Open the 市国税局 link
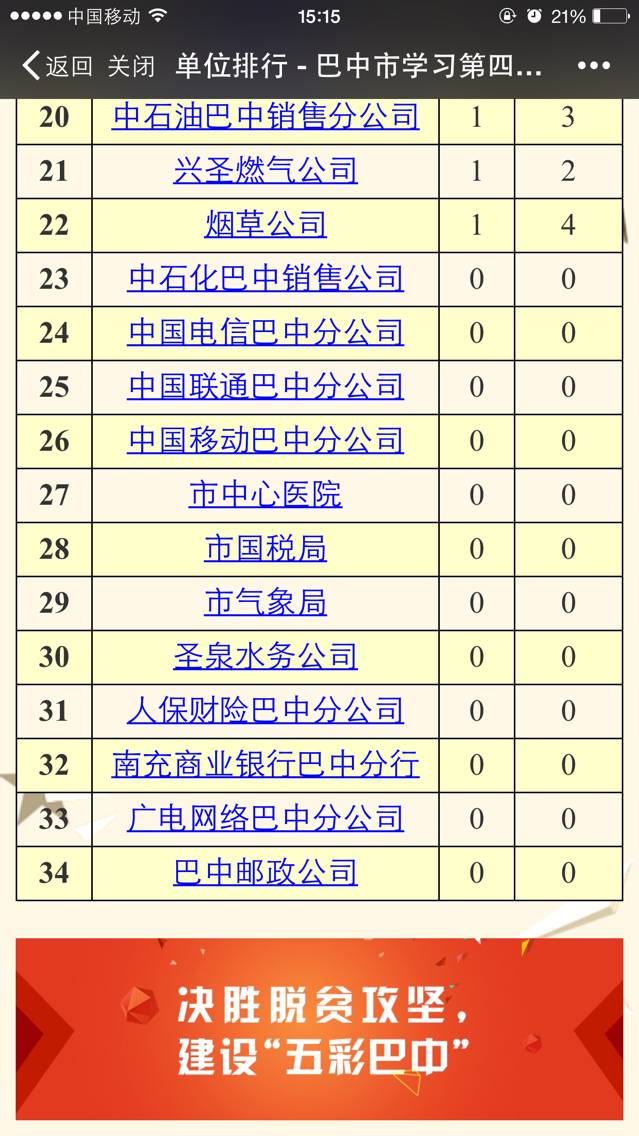This screenshot has height=1136, width=639. point(265,548)
